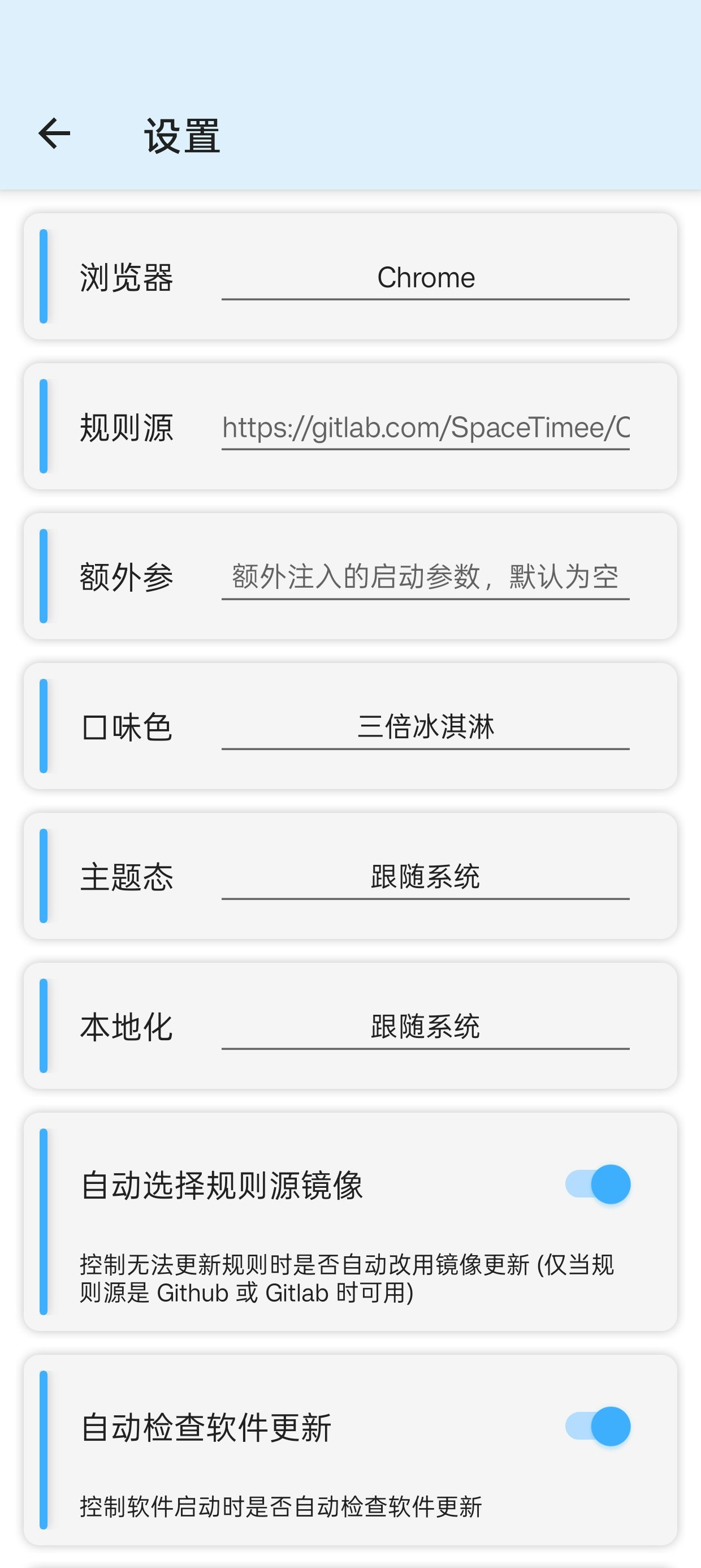Disable 自动选择规则源镜像 switch
Viewport: 701px width, 1568px height.
click(598, 1184)
